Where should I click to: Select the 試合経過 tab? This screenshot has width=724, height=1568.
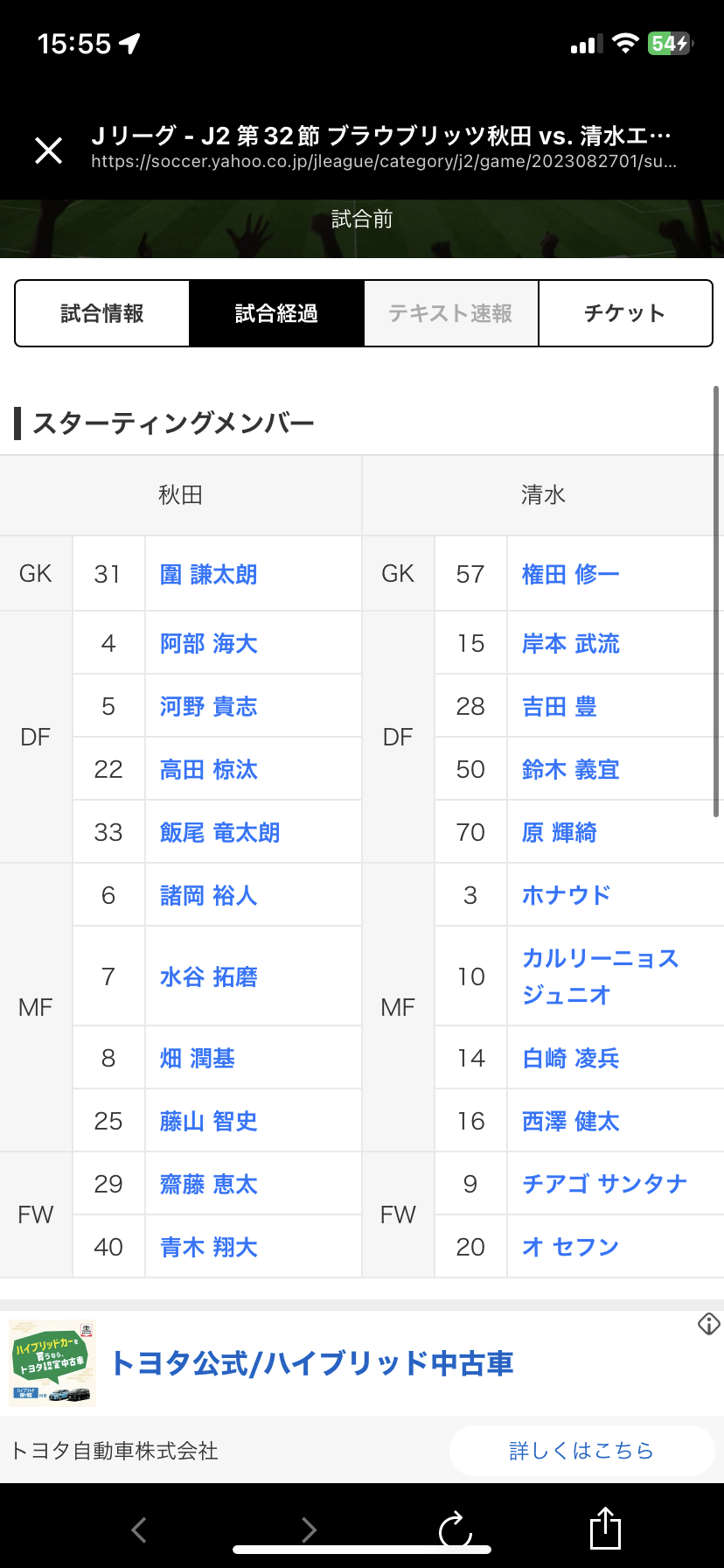tap(276, 313)
